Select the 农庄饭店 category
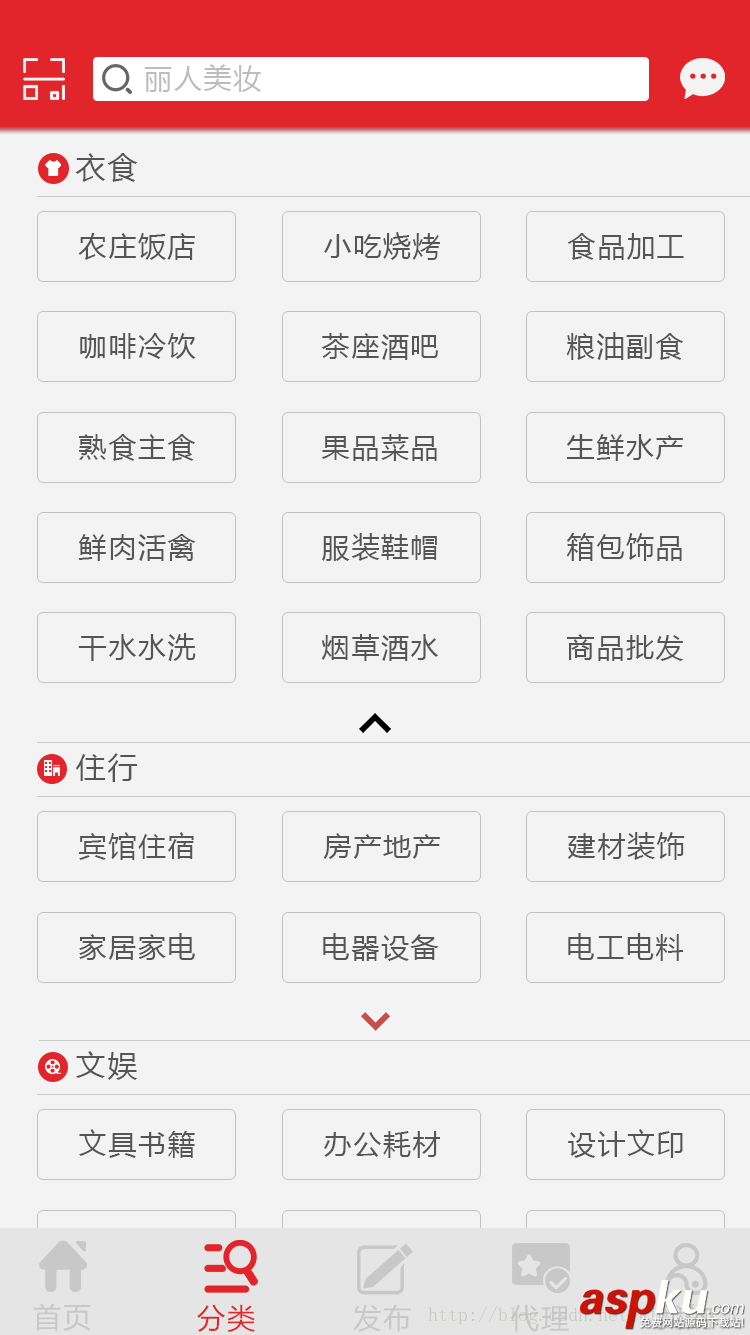750x1335 pixels. (x=136, y=247)
